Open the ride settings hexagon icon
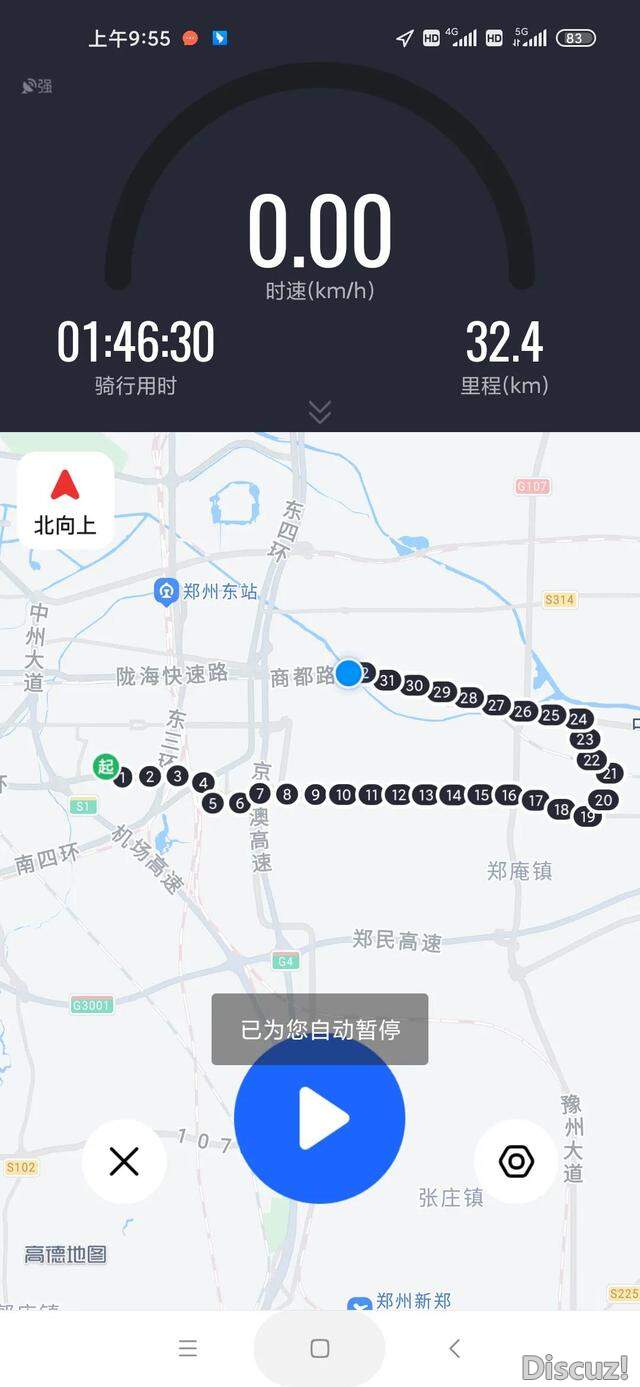 coord(516,1161)
